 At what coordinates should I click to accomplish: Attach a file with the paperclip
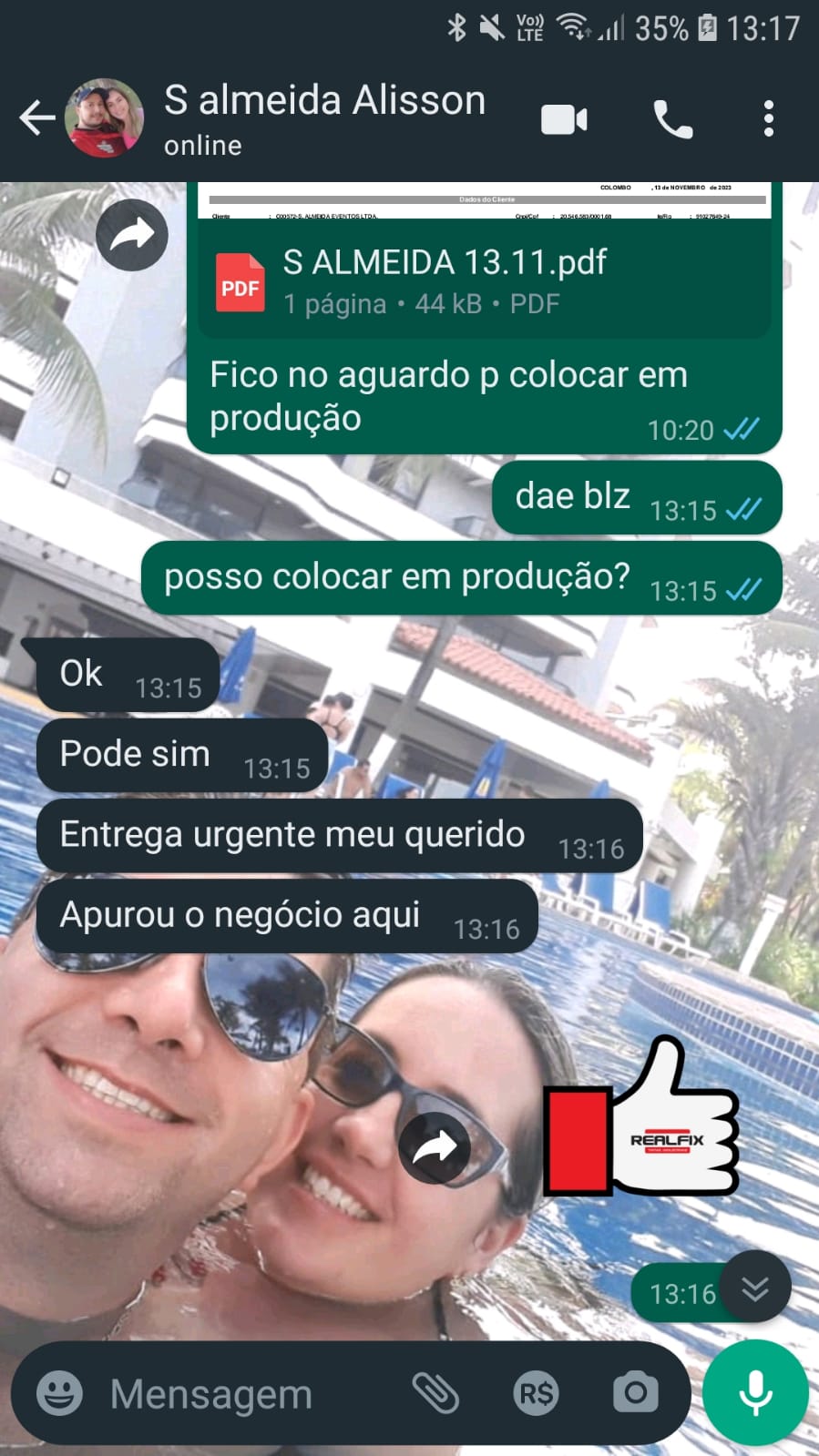click(435, 1393)
